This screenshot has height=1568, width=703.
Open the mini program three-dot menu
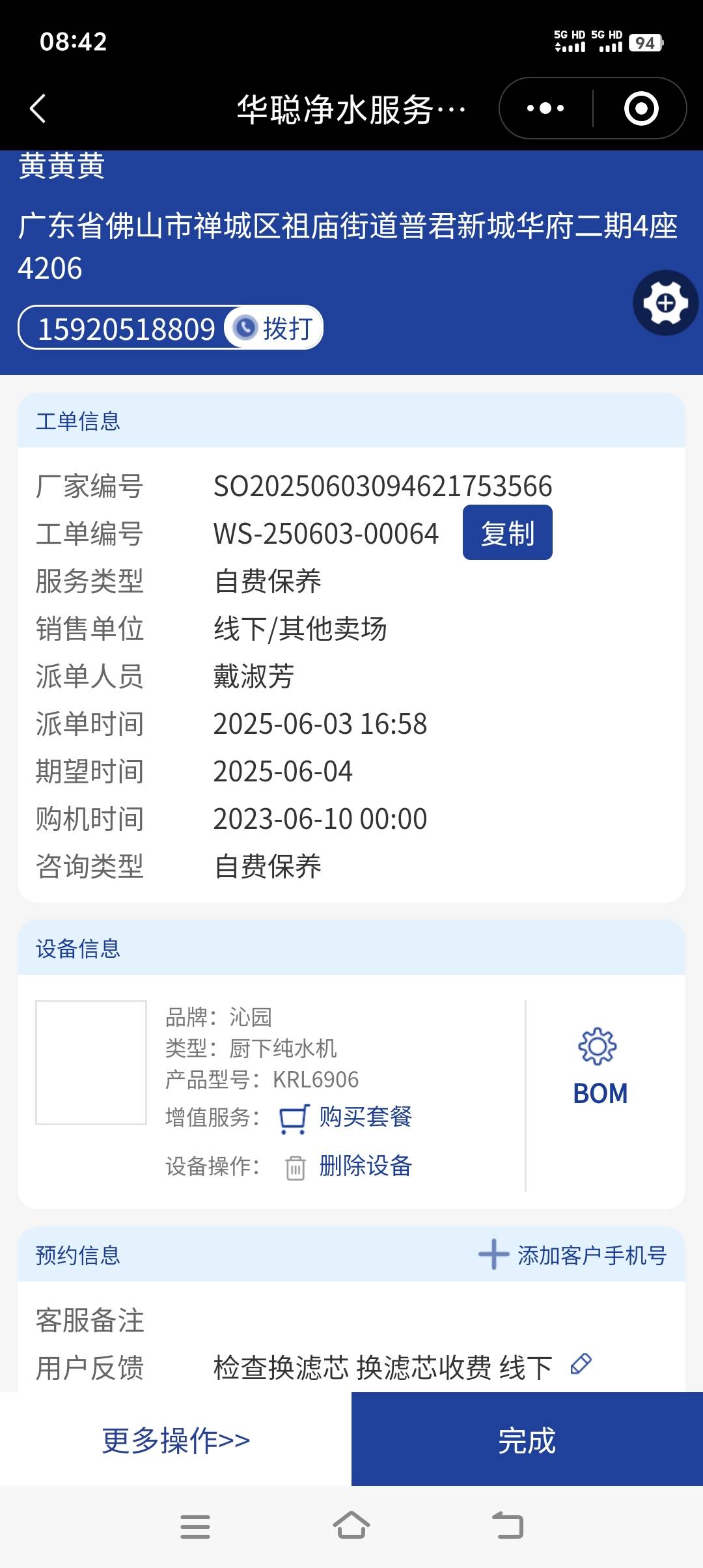[545, 108]
